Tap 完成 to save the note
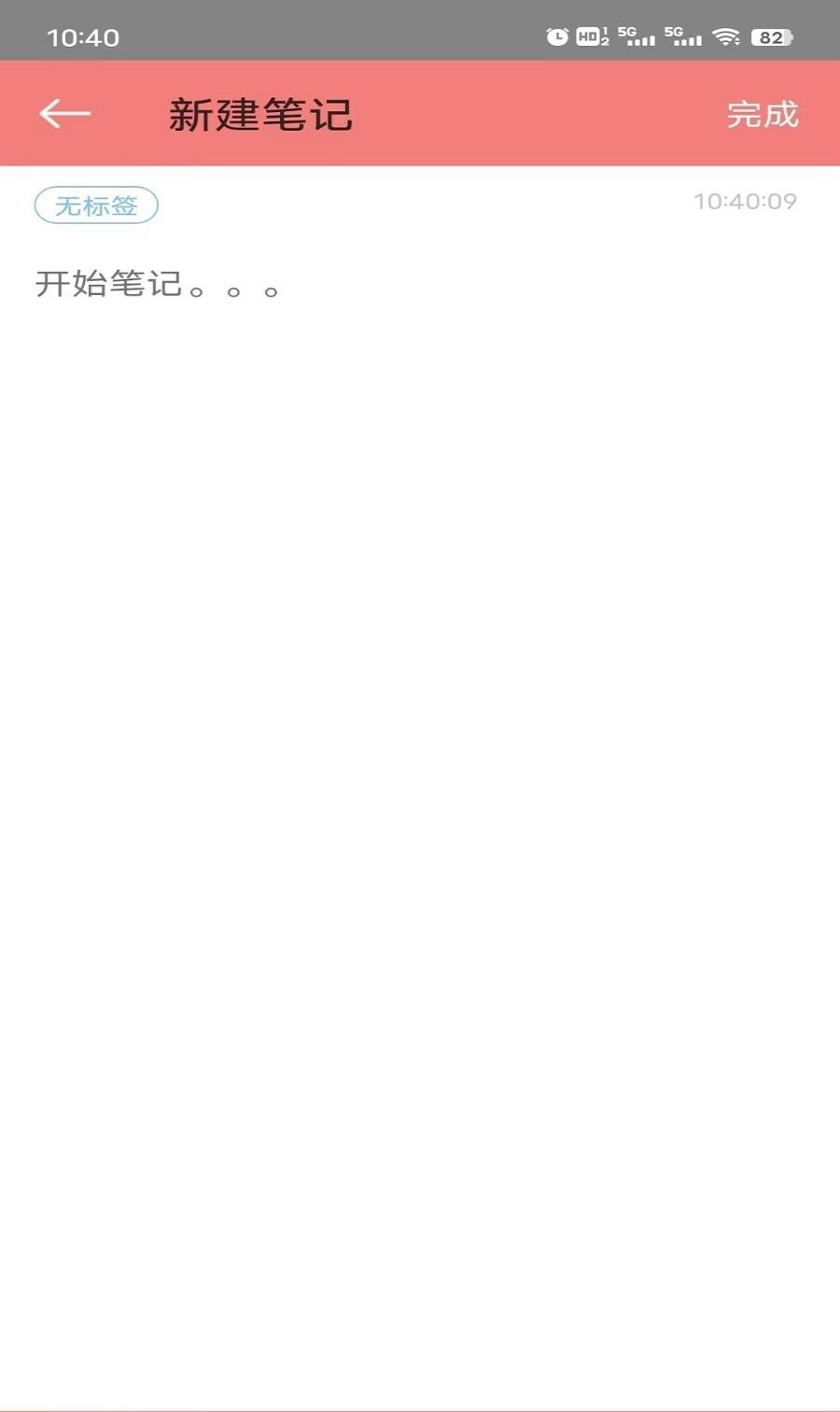The image size is (840, 1412). 763,115
